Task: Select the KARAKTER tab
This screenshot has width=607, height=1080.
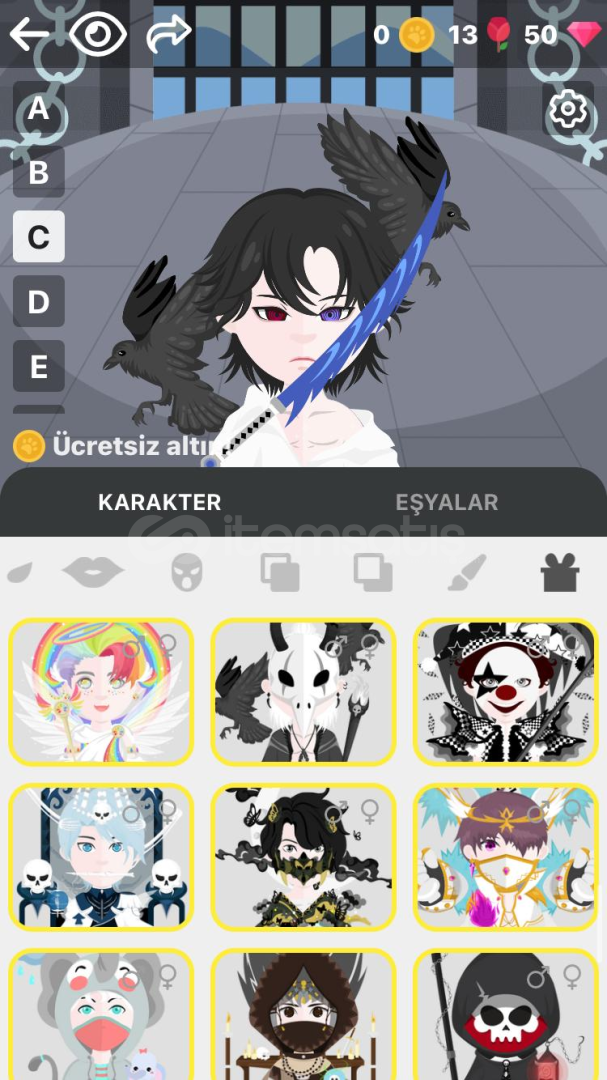Action: click(x=160, y=502)
